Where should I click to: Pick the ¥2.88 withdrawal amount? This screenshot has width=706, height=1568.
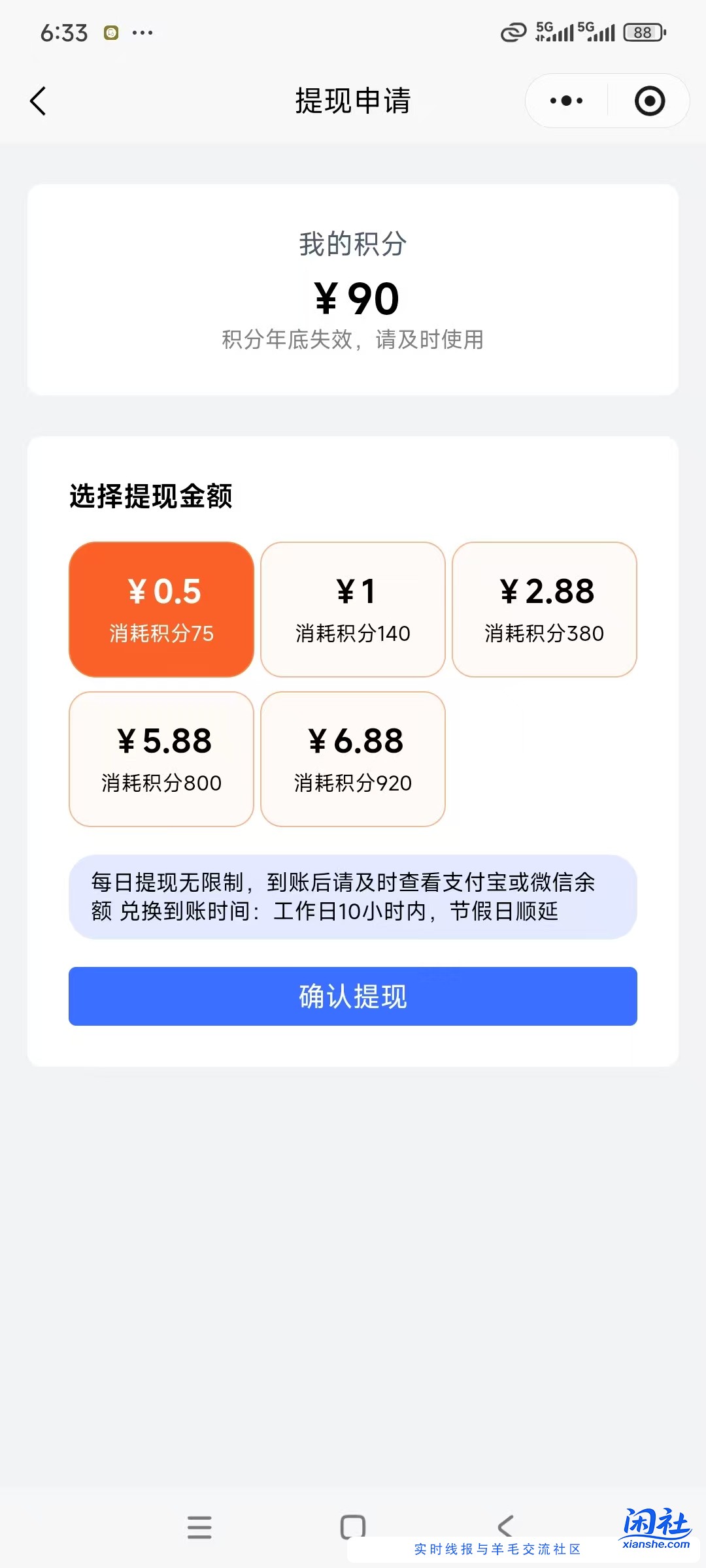point(544,609)
